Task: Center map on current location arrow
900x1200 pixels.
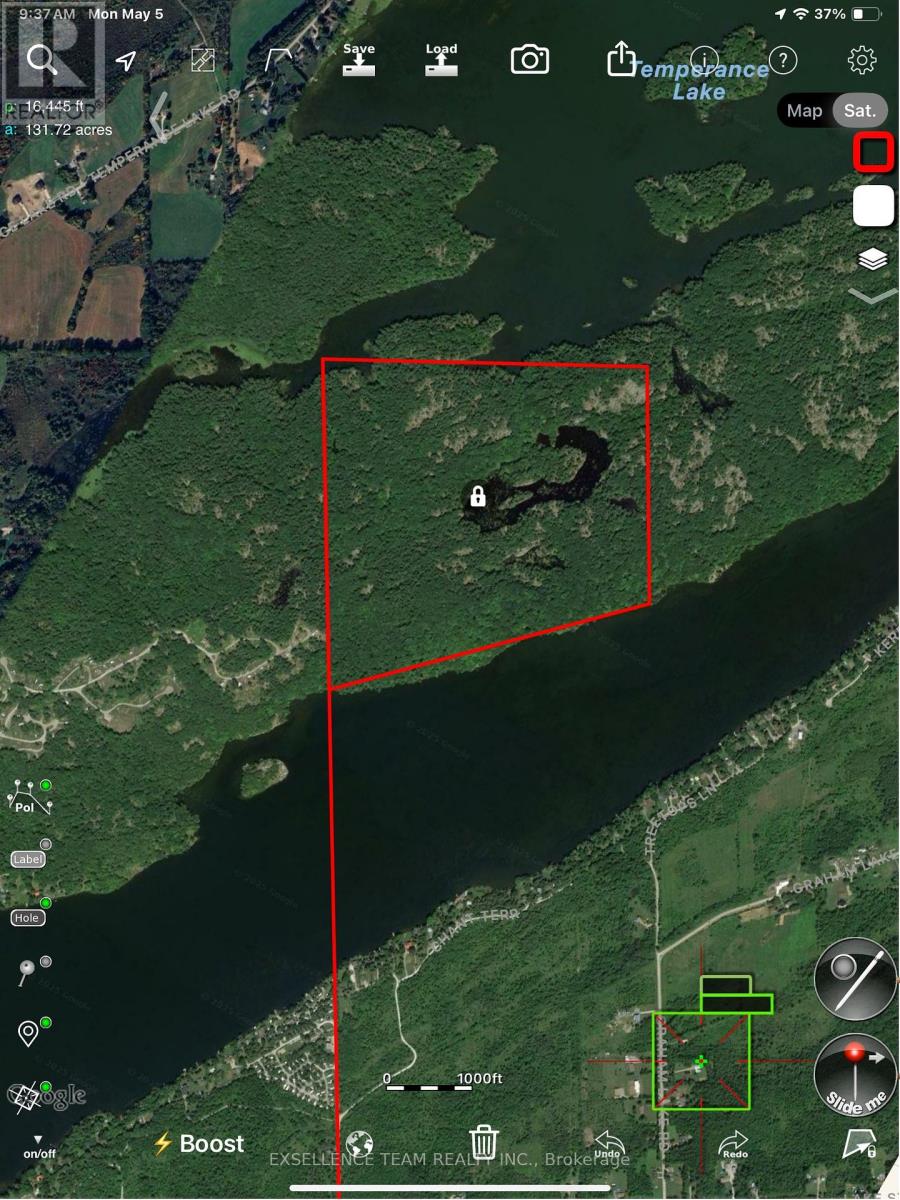Action: point(125,61)
